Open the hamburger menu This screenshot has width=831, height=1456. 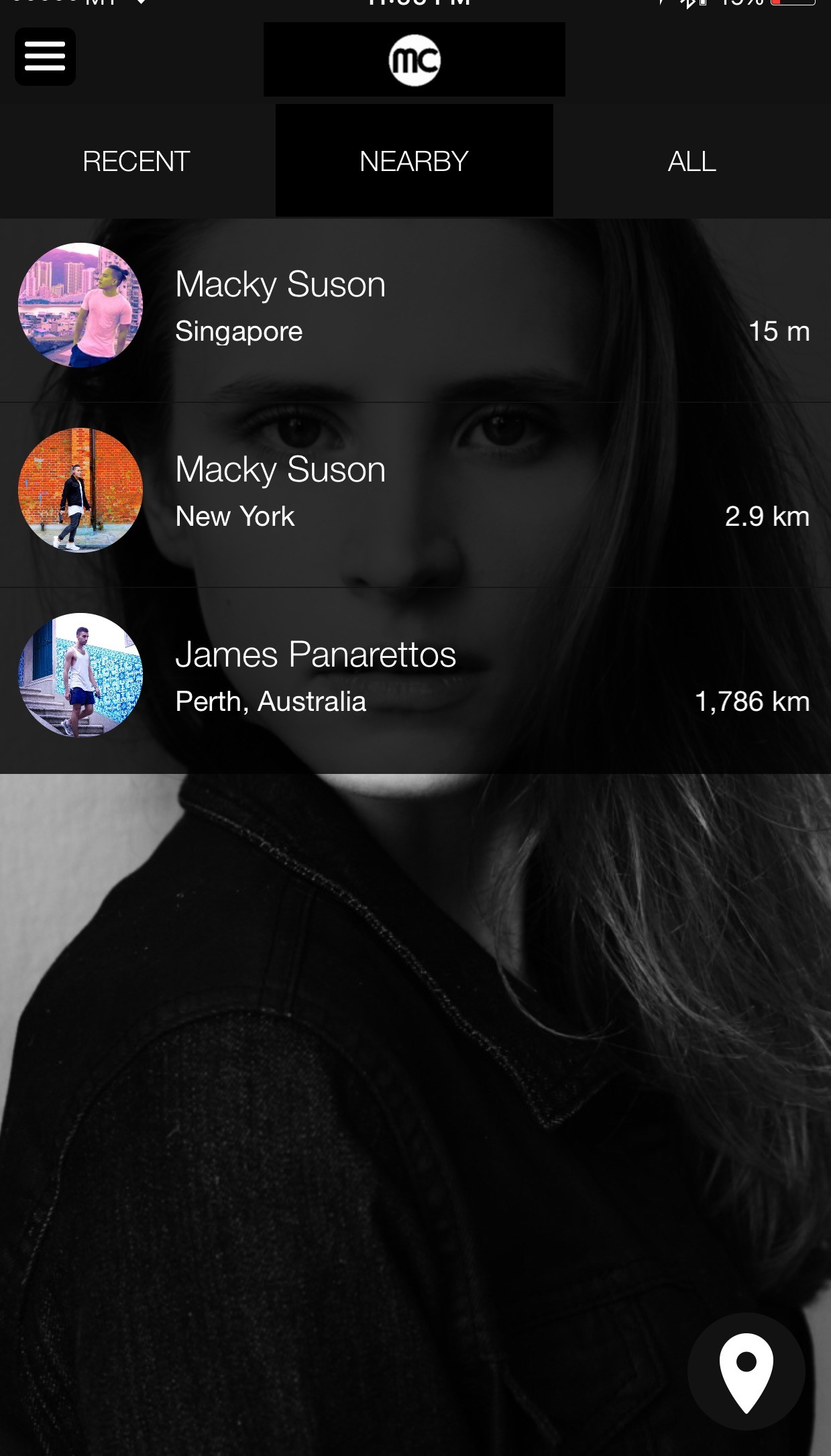point(45,56)
